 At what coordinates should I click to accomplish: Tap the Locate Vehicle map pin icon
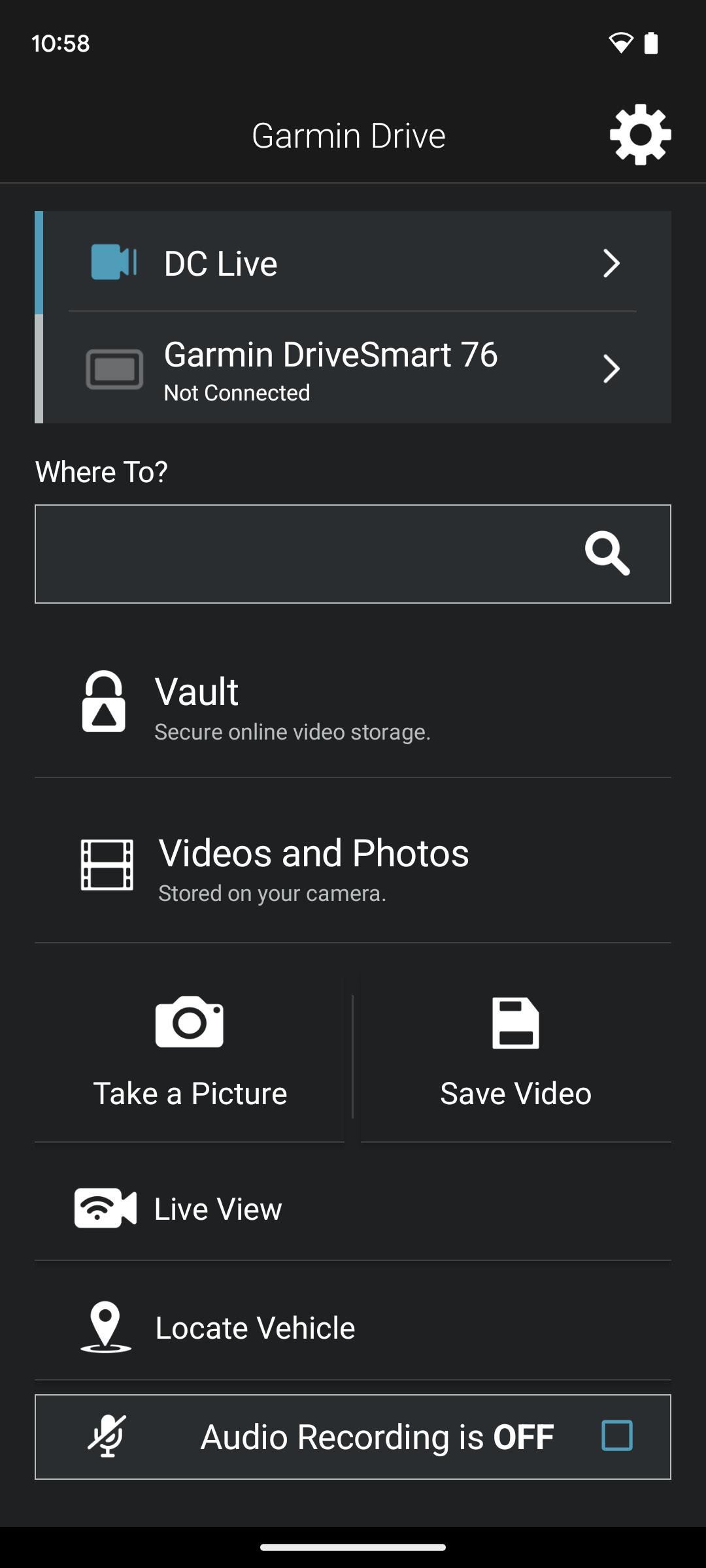[105, 1326]
